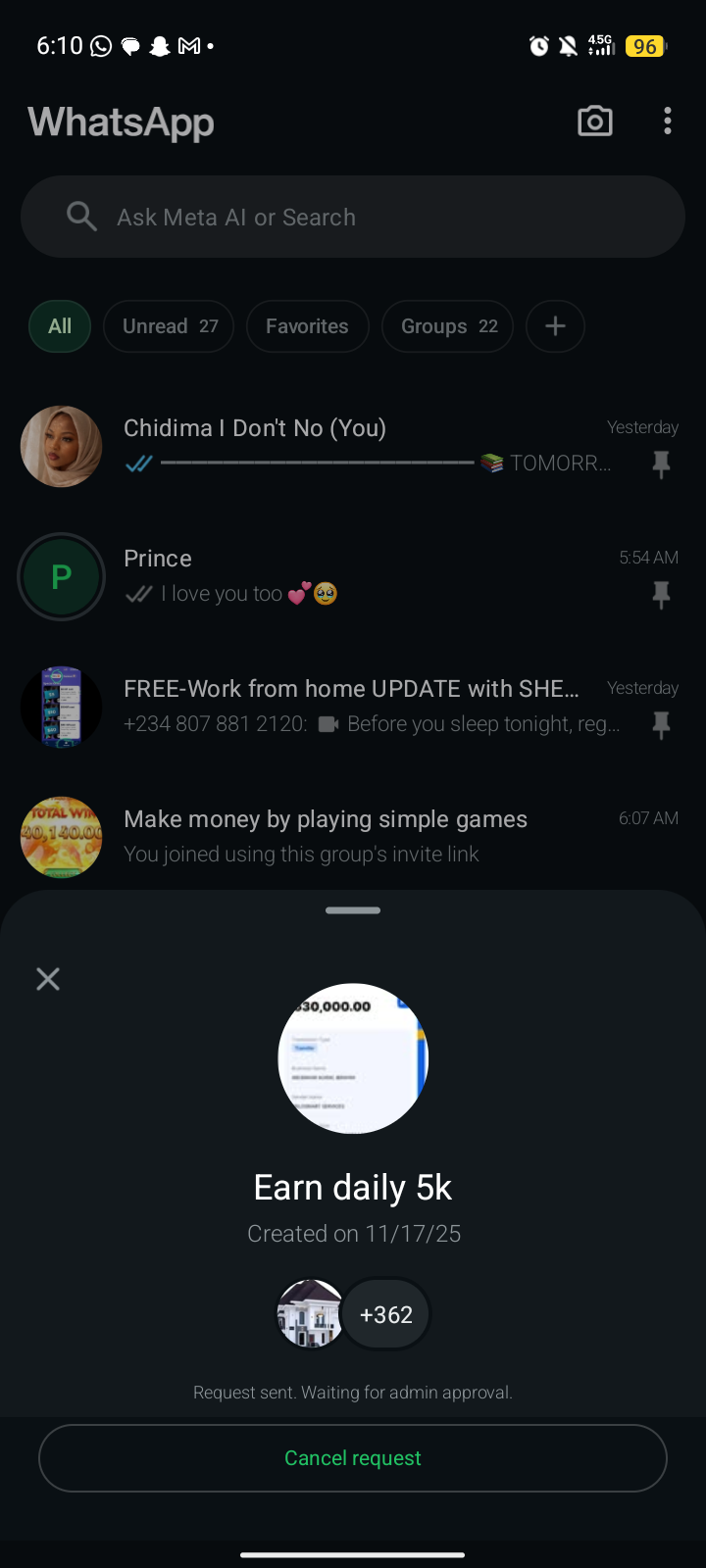Add a new chat list filter
Viewport: 706px width, 1568px height.
[555, 326]
